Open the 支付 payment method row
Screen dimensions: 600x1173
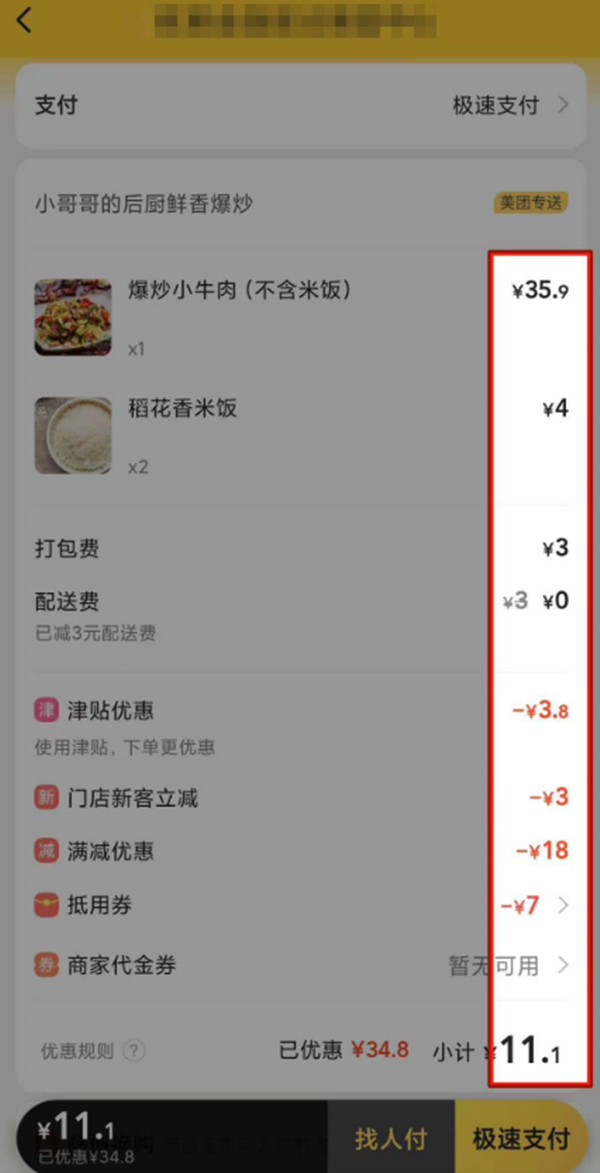[300, 105]
